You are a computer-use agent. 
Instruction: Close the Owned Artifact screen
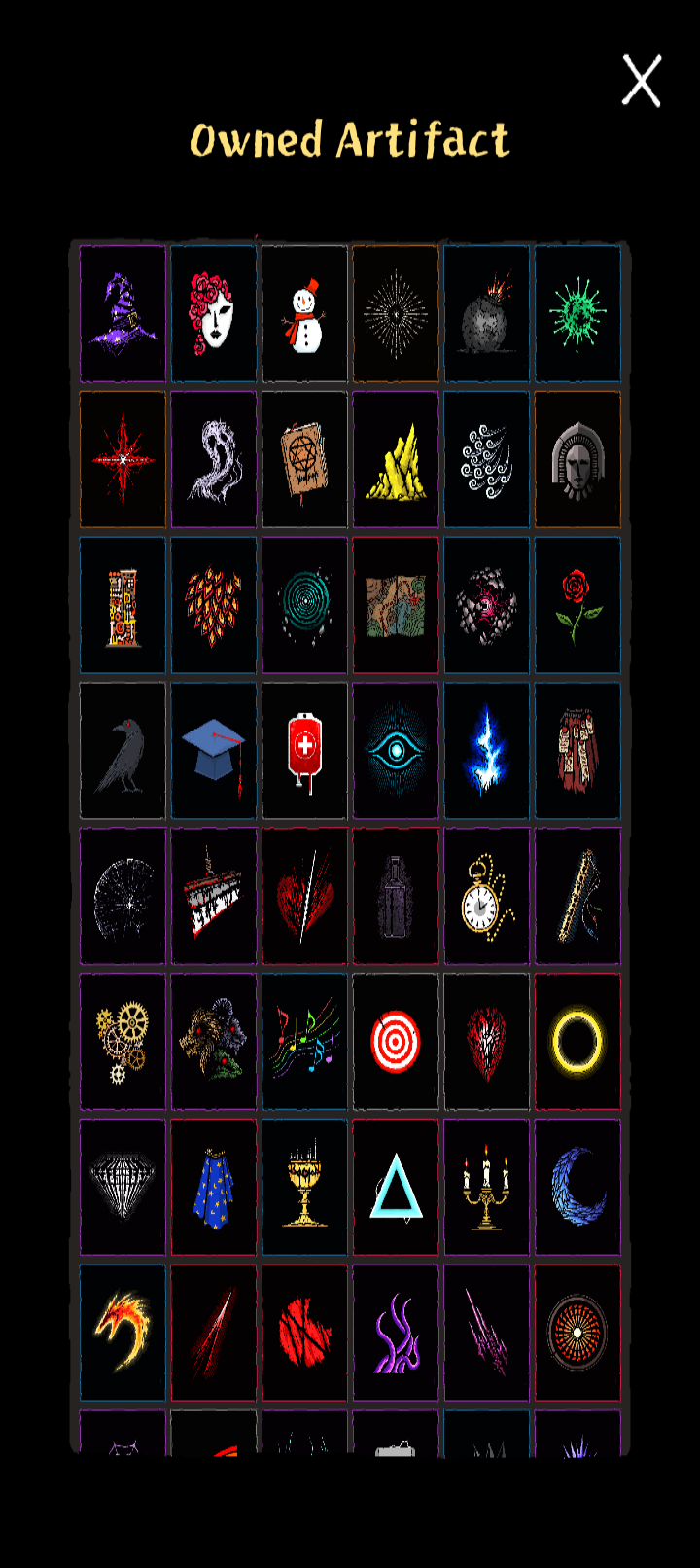(642, 81)
